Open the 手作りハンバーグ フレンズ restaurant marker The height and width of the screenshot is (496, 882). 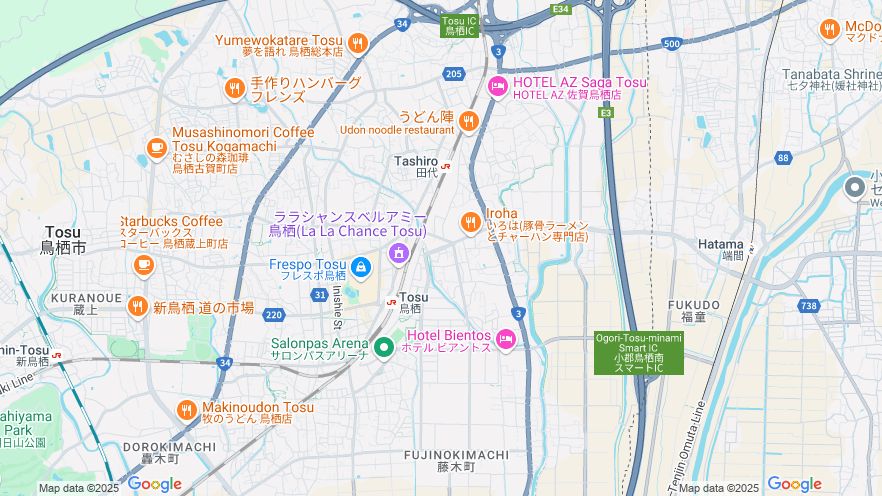(x=234, y=89)
